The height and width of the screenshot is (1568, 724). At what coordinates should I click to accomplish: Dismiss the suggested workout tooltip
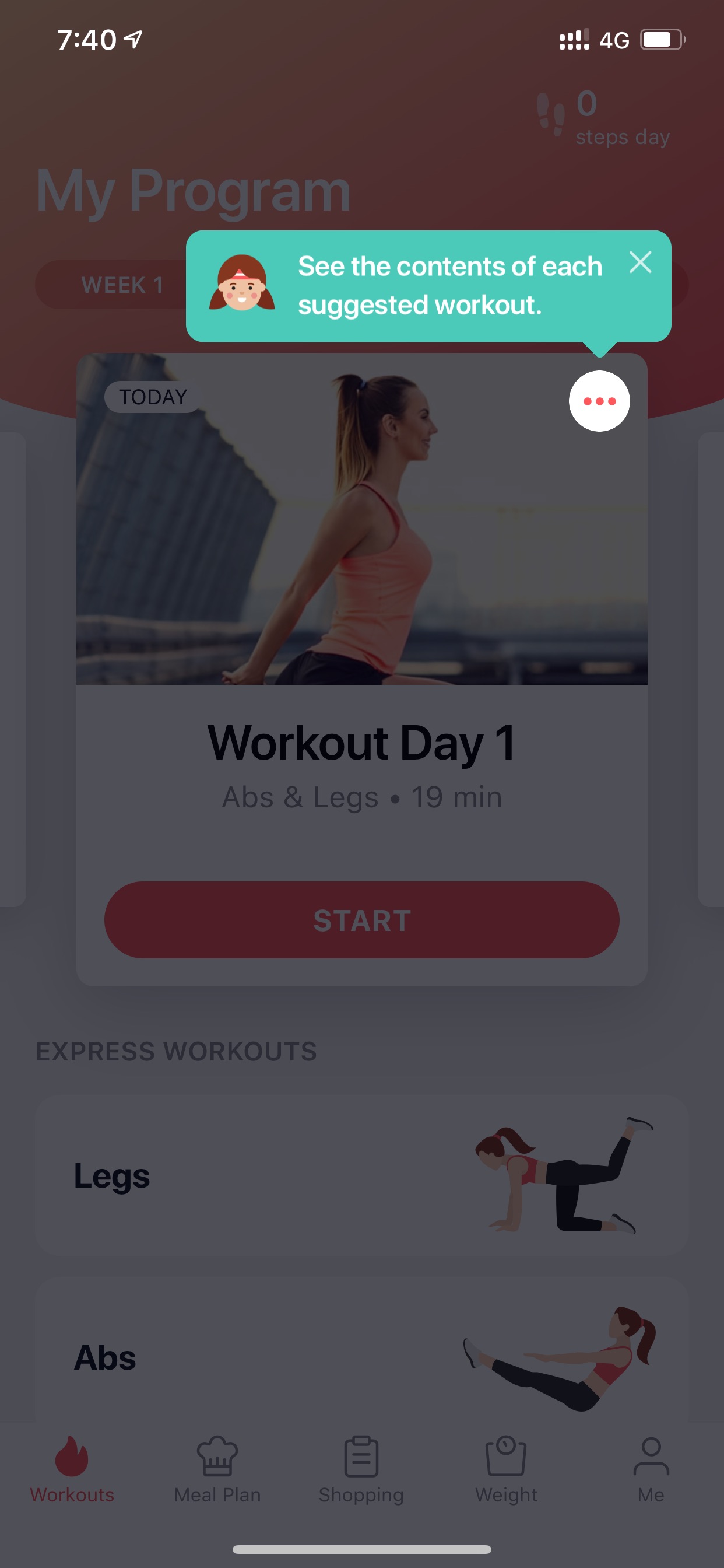click(640, 263)
